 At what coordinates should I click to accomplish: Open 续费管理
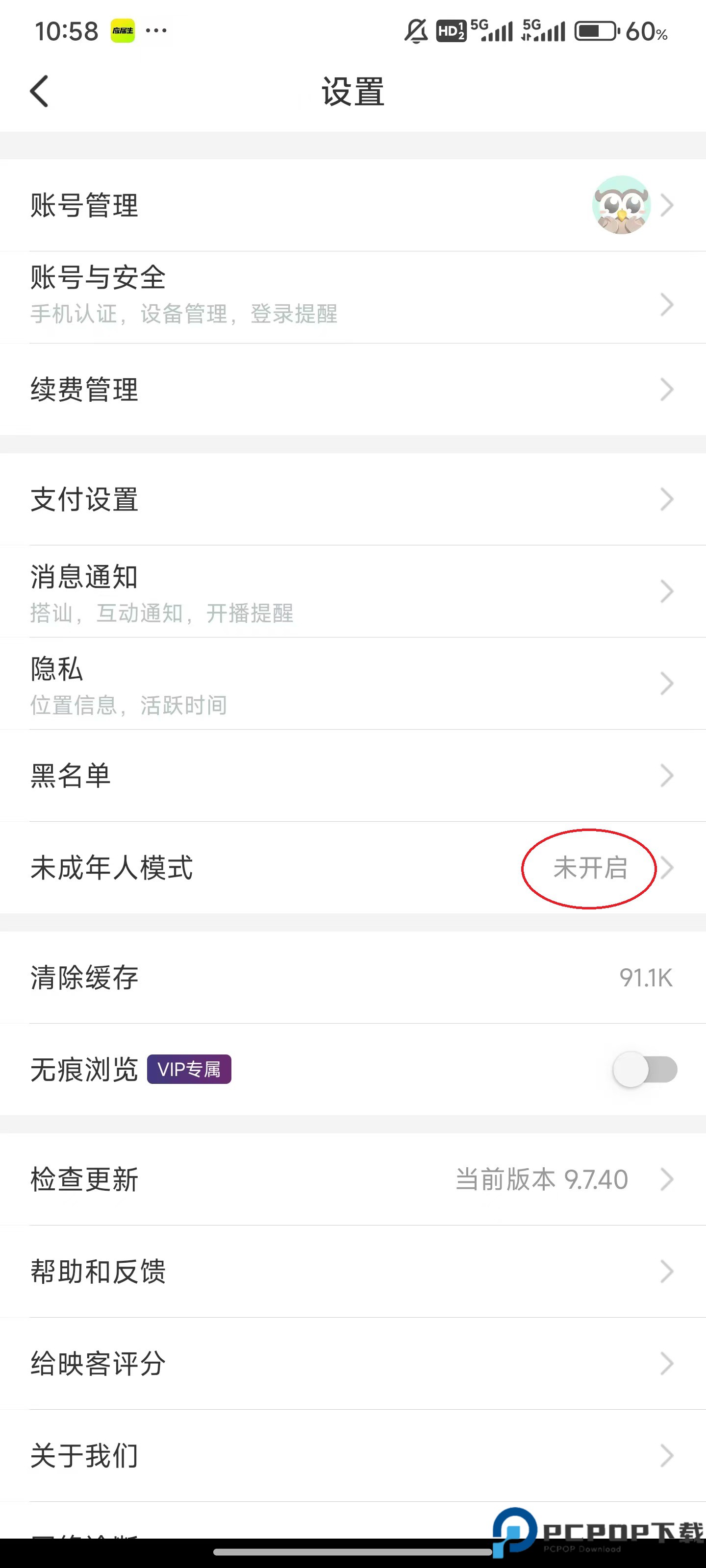pyautogui.click(x=353, y=389)
